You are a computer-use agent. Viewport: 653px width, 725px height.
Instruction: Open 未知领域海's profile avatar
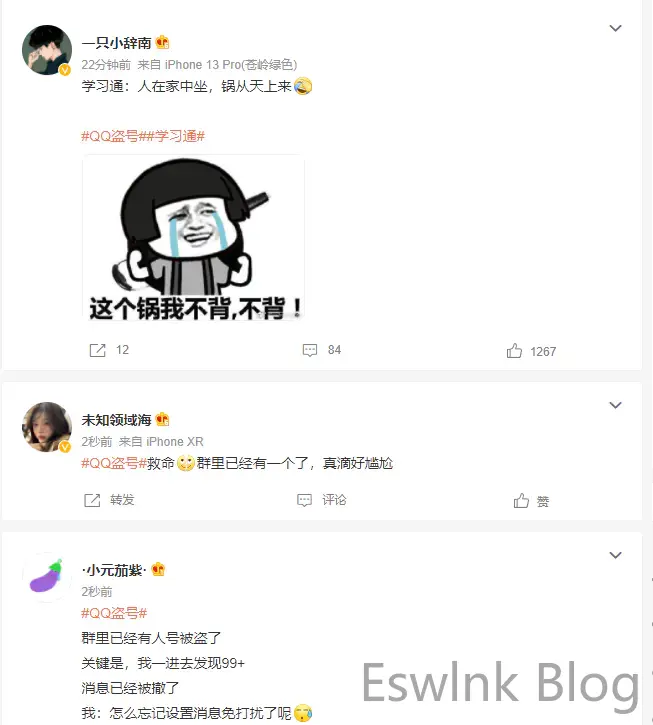coord(46,427)
